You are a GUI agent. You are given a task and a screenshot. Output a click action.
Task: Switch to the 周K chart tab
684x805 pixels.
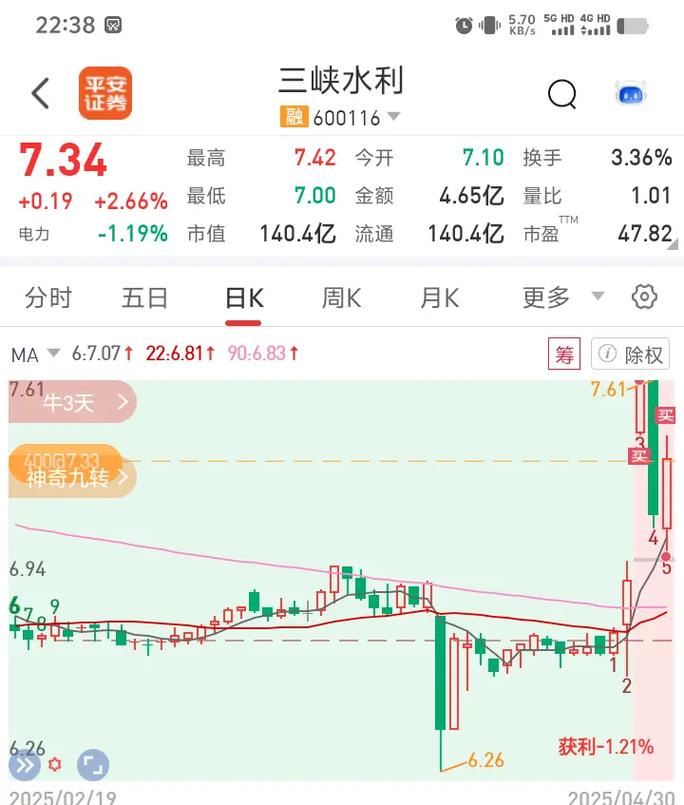(341, 297)
